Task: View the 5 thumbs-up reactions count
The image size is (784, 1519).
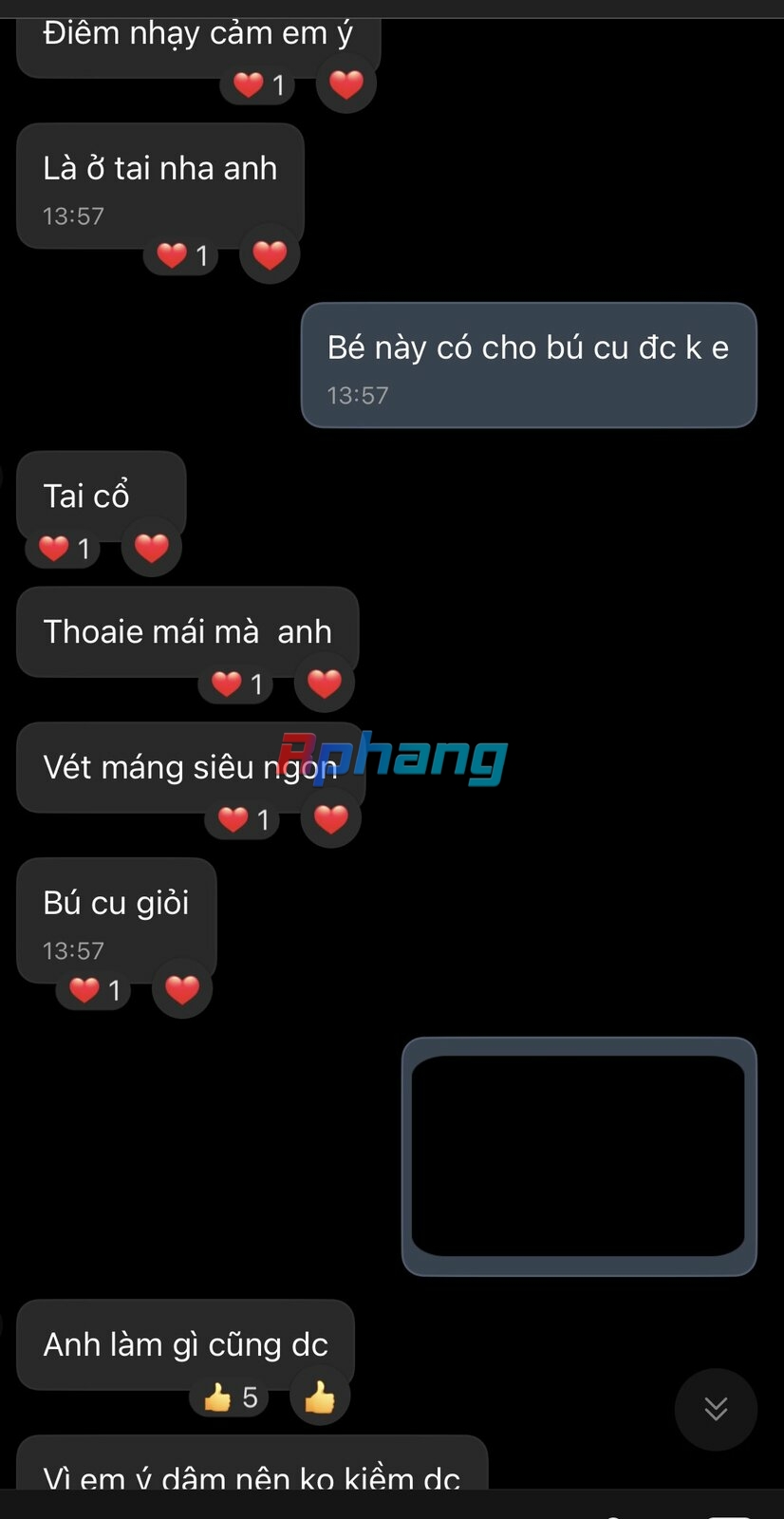Action: [231, 1397]
